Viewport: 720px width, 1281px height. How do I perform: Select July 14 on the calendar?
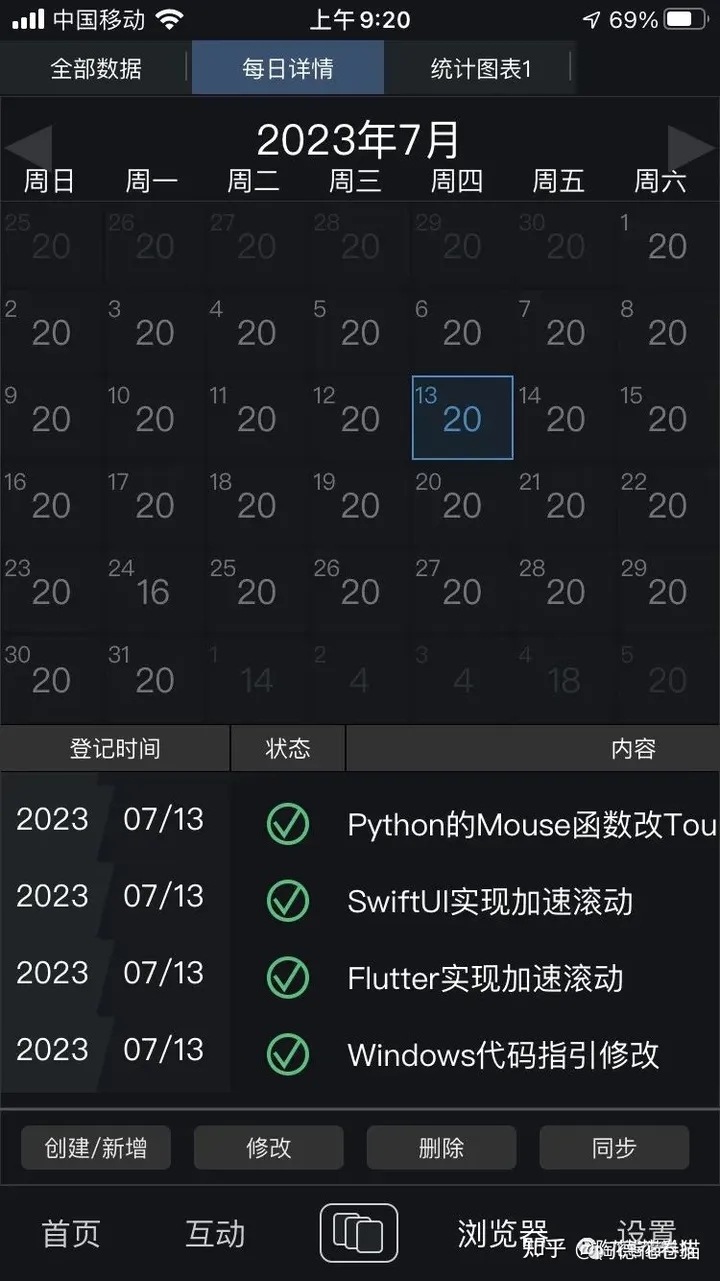tap(565, 418)
